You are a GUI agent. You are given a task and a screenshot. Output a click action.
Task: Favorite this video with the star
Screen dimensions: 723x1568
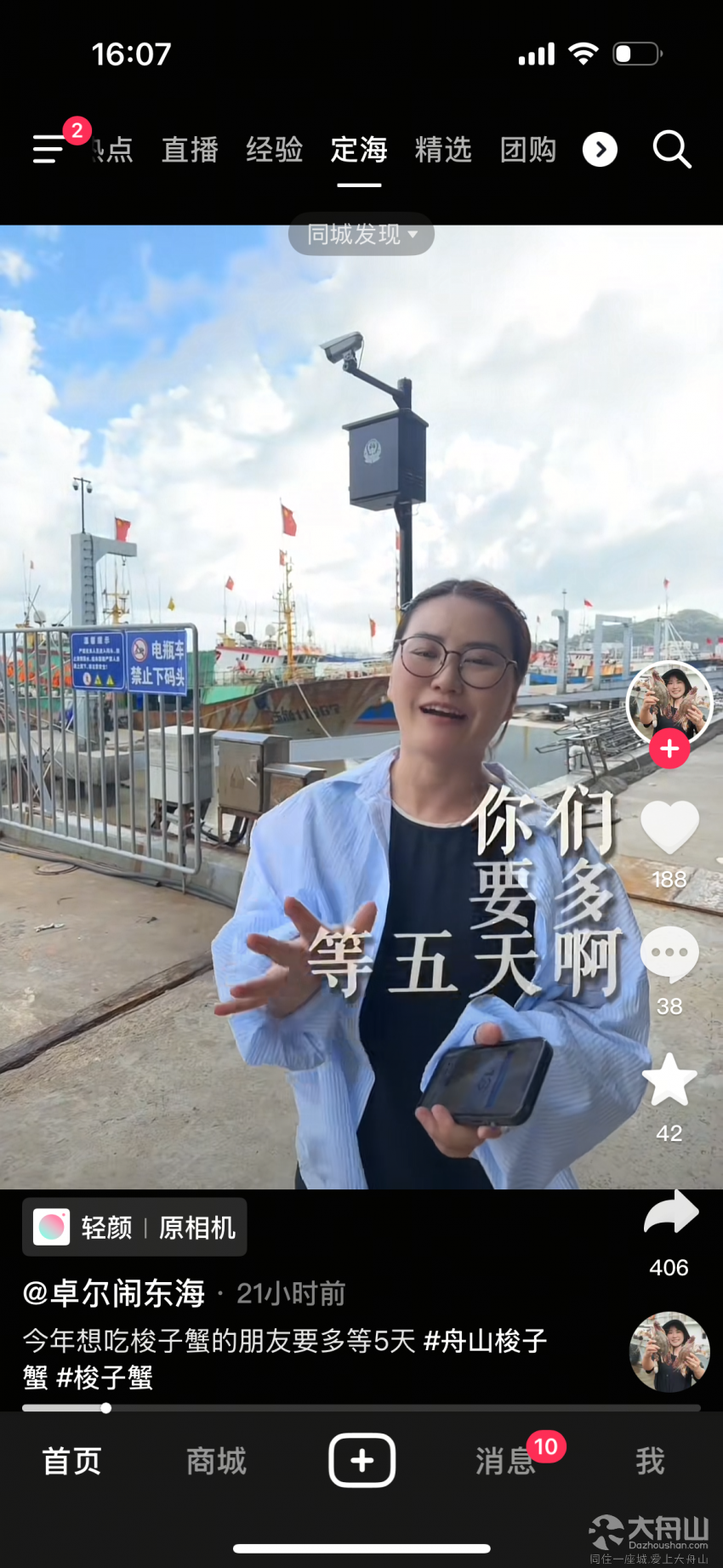[x=669, y=1080]
